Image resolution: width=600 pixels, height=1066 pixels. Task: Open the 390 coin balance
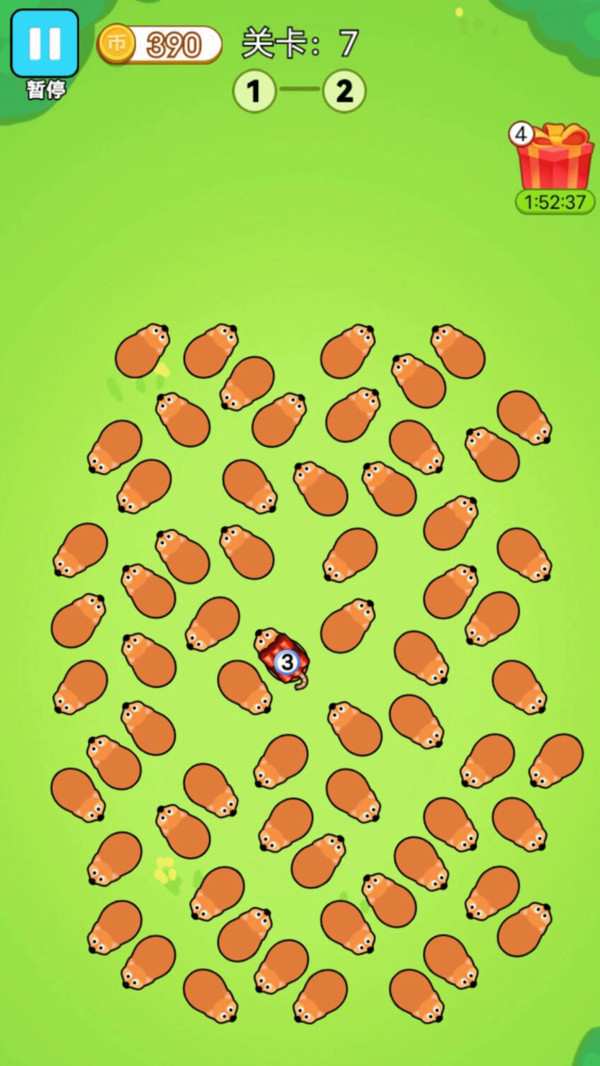(x=160, y=44)
